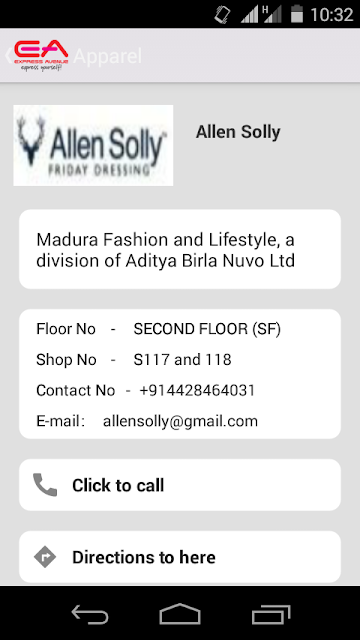This screenshot has width=360, height=640.
Task: Go back via the Express Avenue header arrow
Action: coord(9,56)
